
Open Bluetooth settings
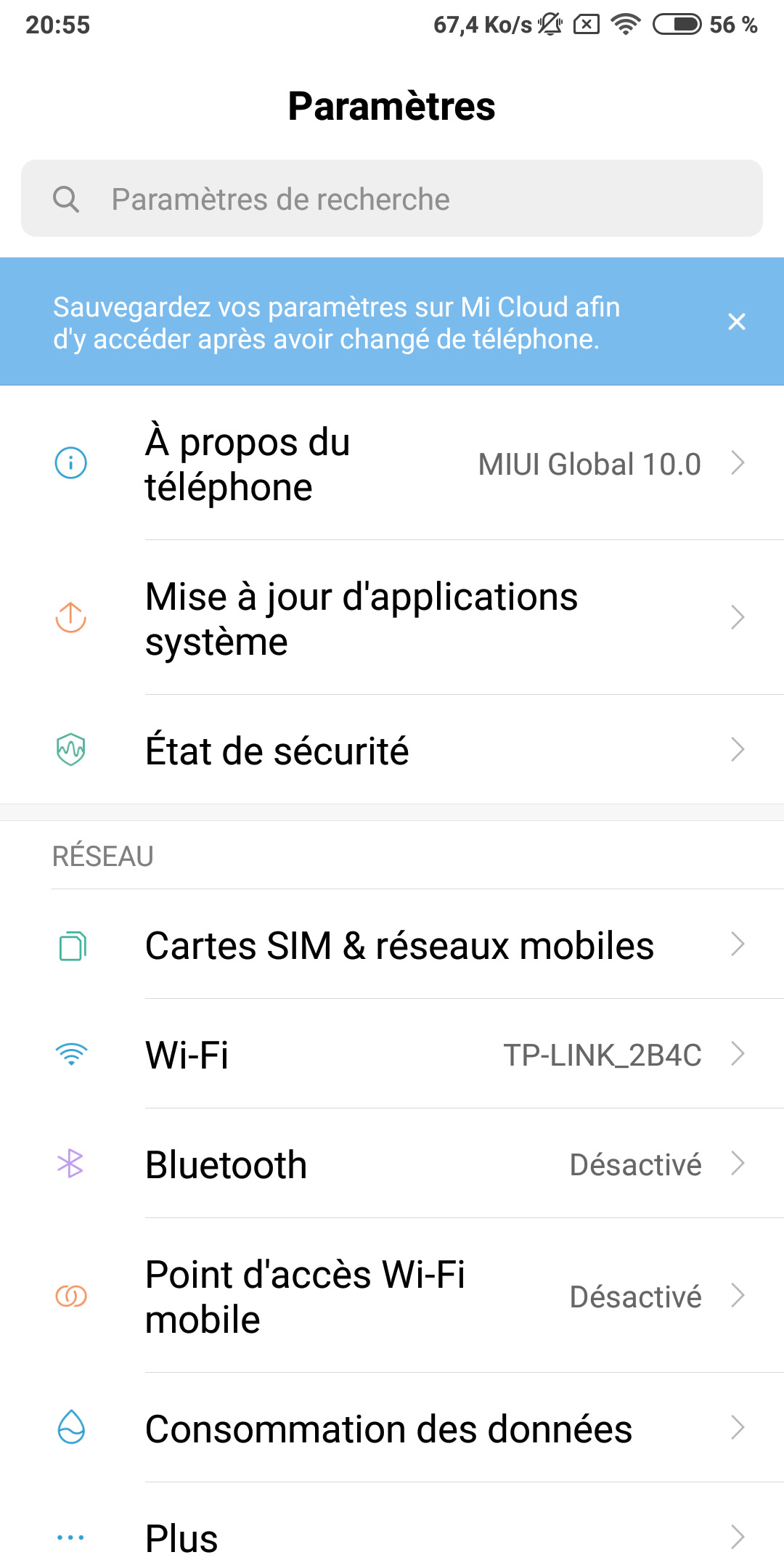point(392,1164)
